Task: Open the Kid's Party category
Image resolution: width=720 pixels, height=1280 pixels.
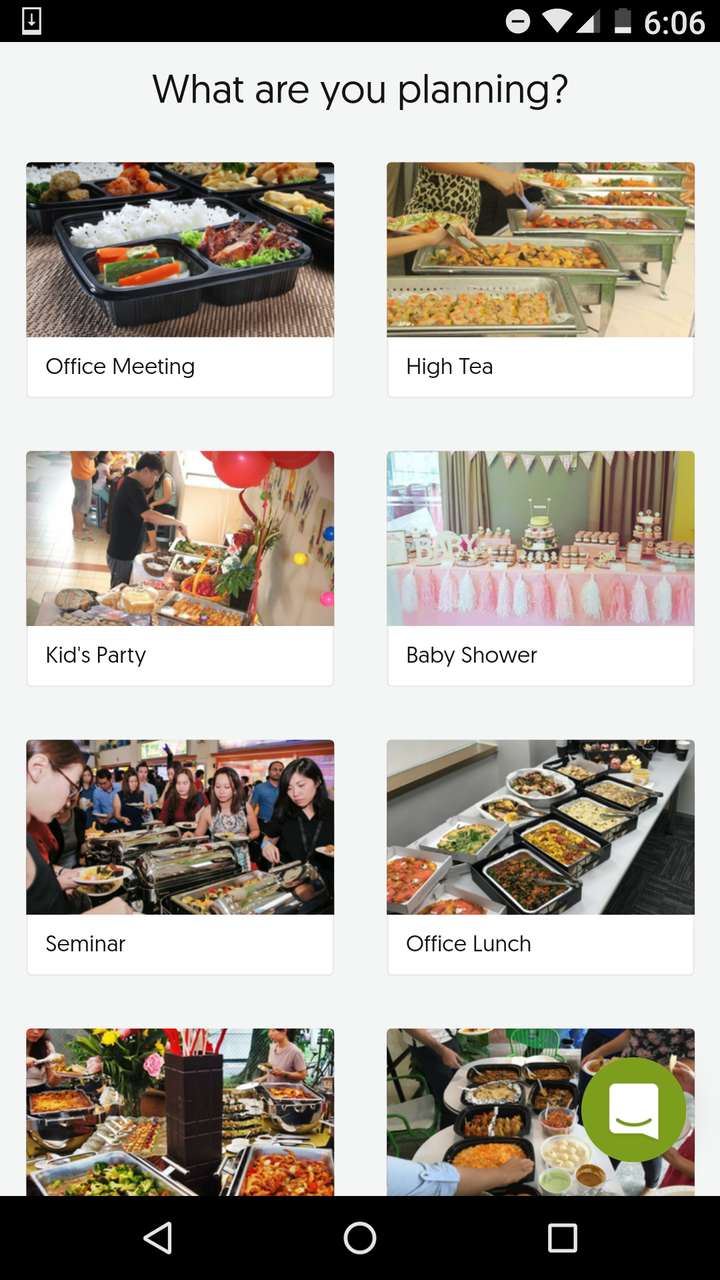Action: (x=180, y=568)
